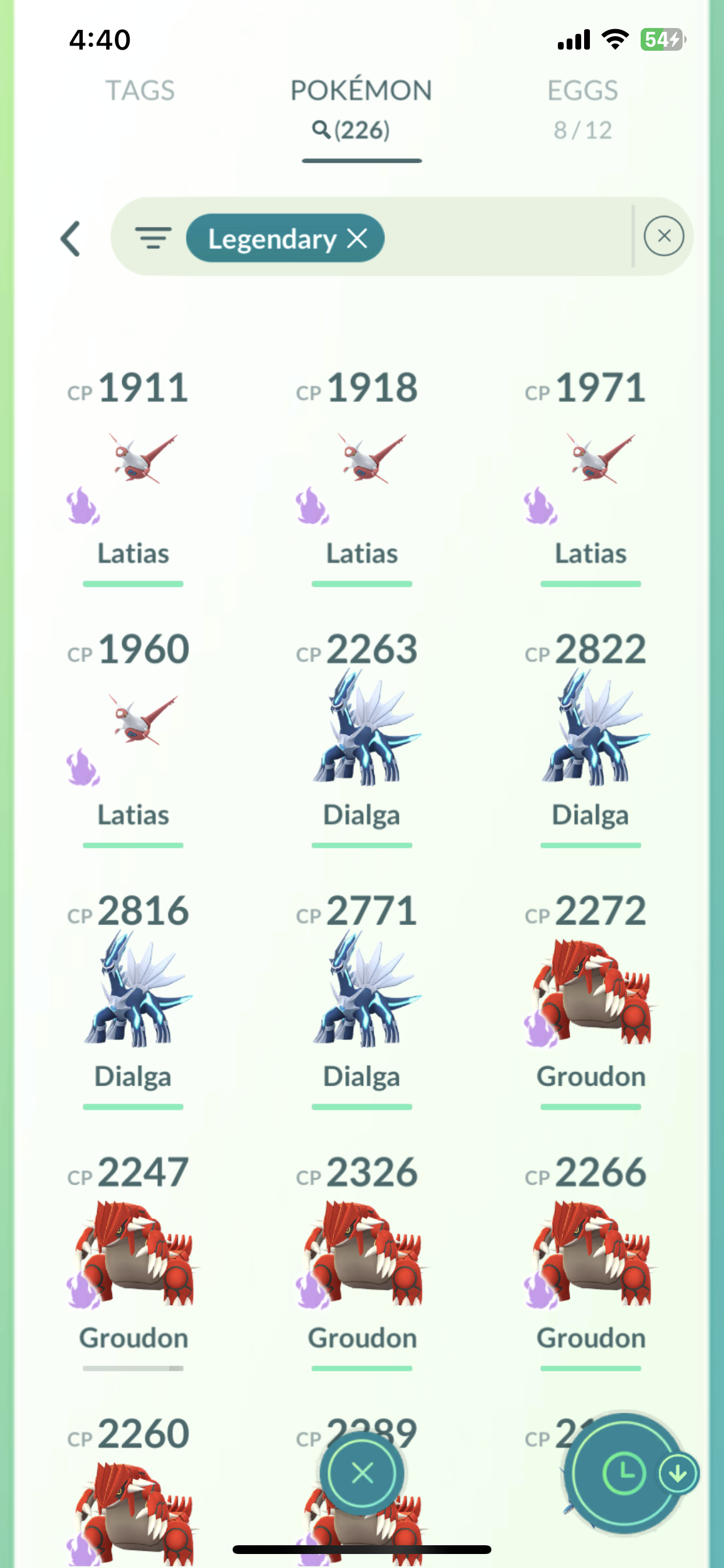This screenshot has height=1568, width=724.
Task: View Latias with CP 1960
Action: 134,730
